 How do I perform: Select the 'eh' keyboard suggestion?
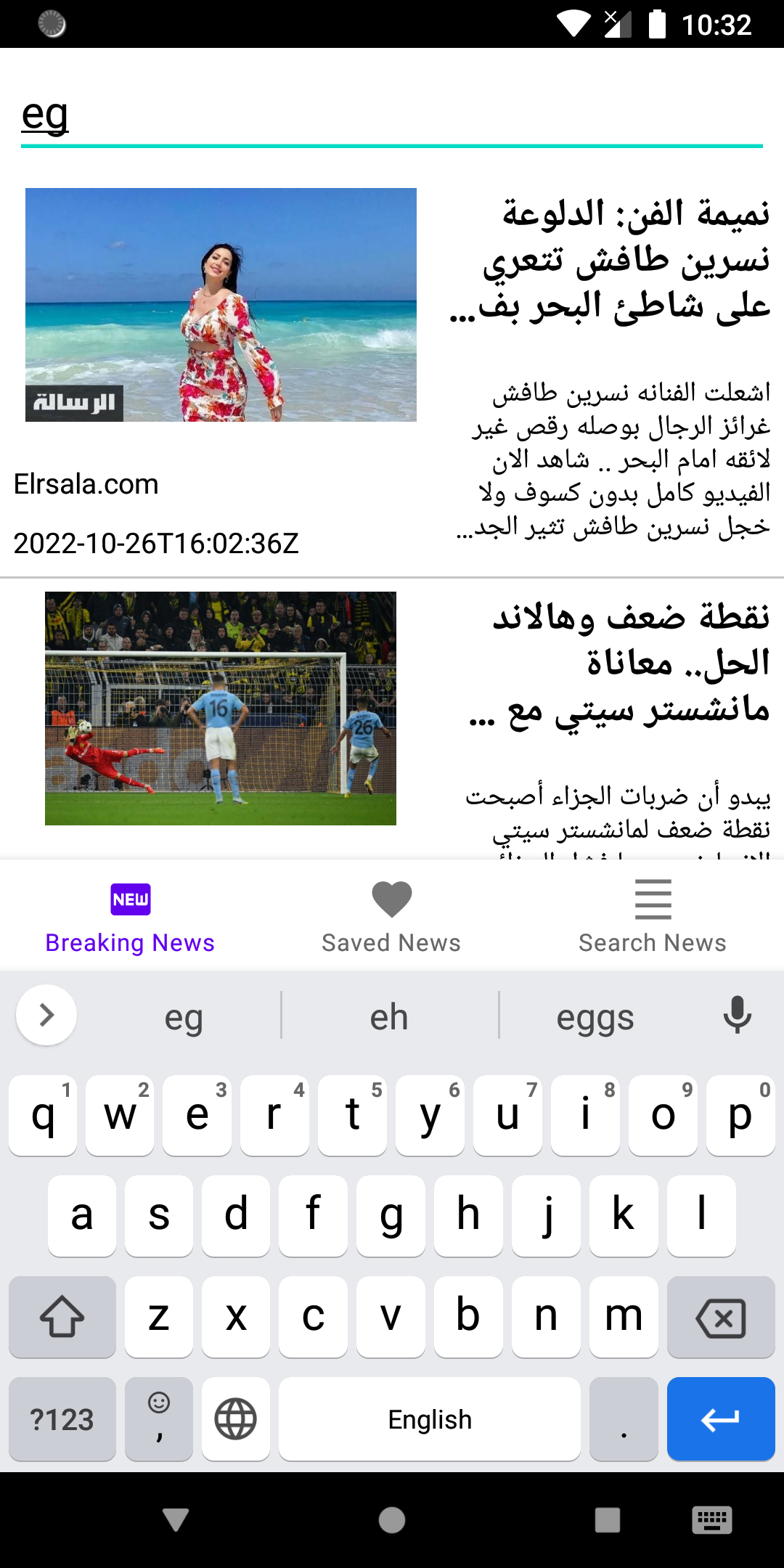390,1016
